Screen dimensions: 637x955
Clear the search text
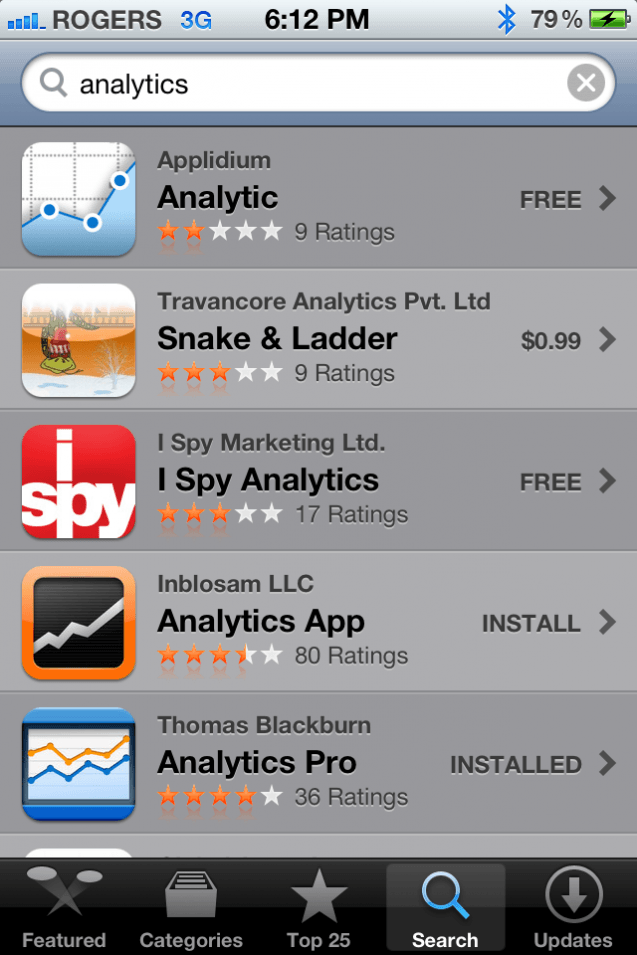[586, 83]
